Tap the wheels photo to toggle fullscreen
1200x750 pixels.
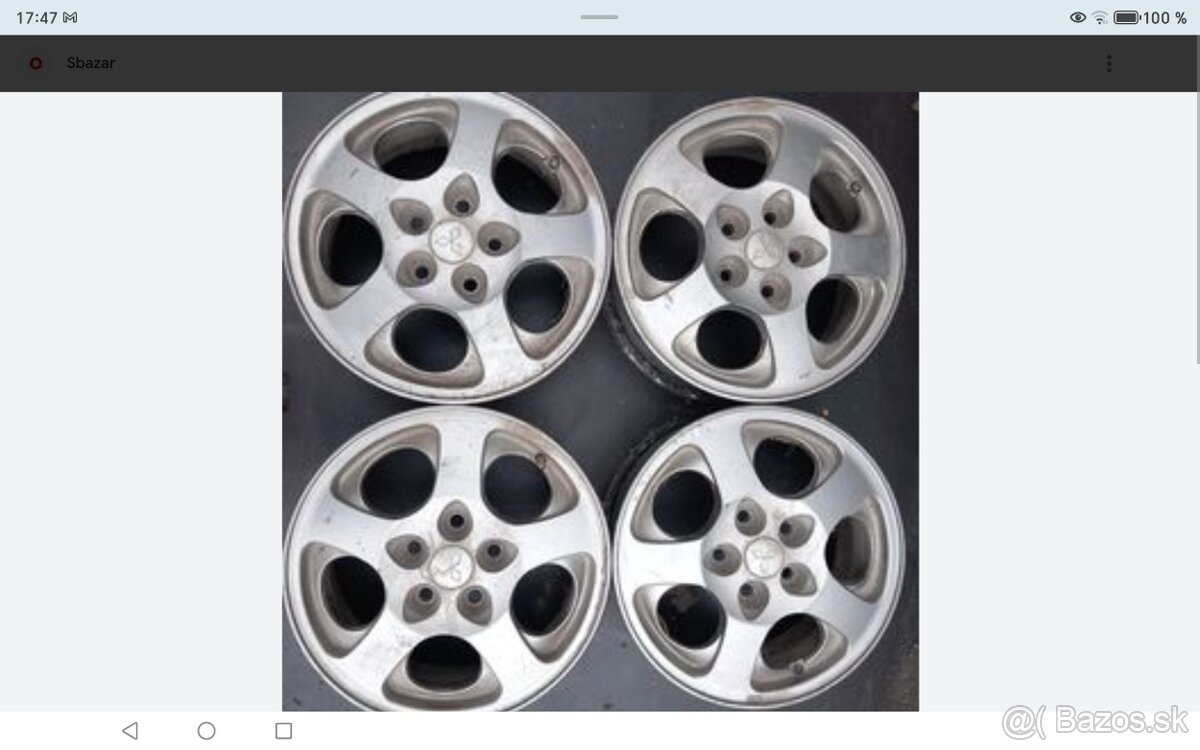[x=600, y=400]
